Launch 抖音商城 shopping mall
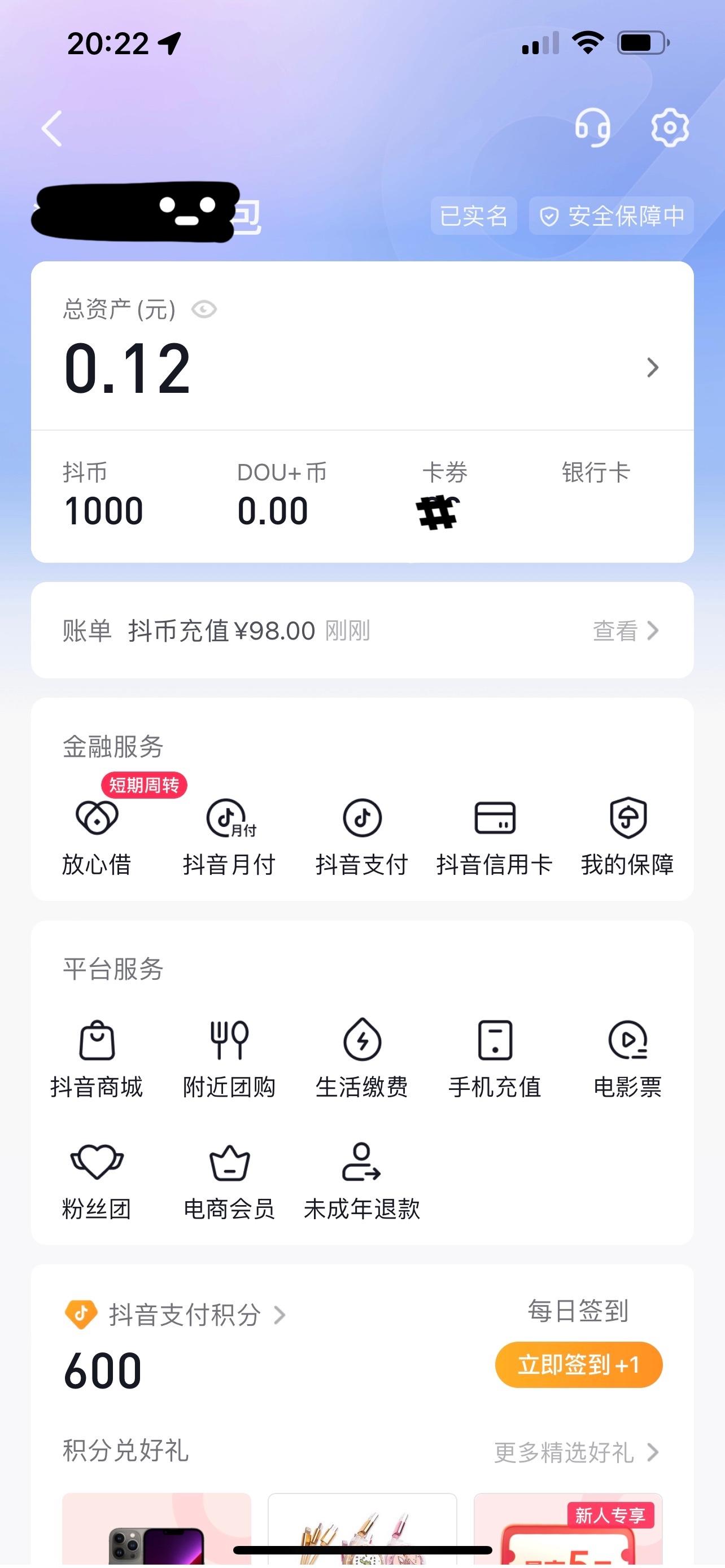The height and width of the screenshot is (1568, 725). (97, 1060)
